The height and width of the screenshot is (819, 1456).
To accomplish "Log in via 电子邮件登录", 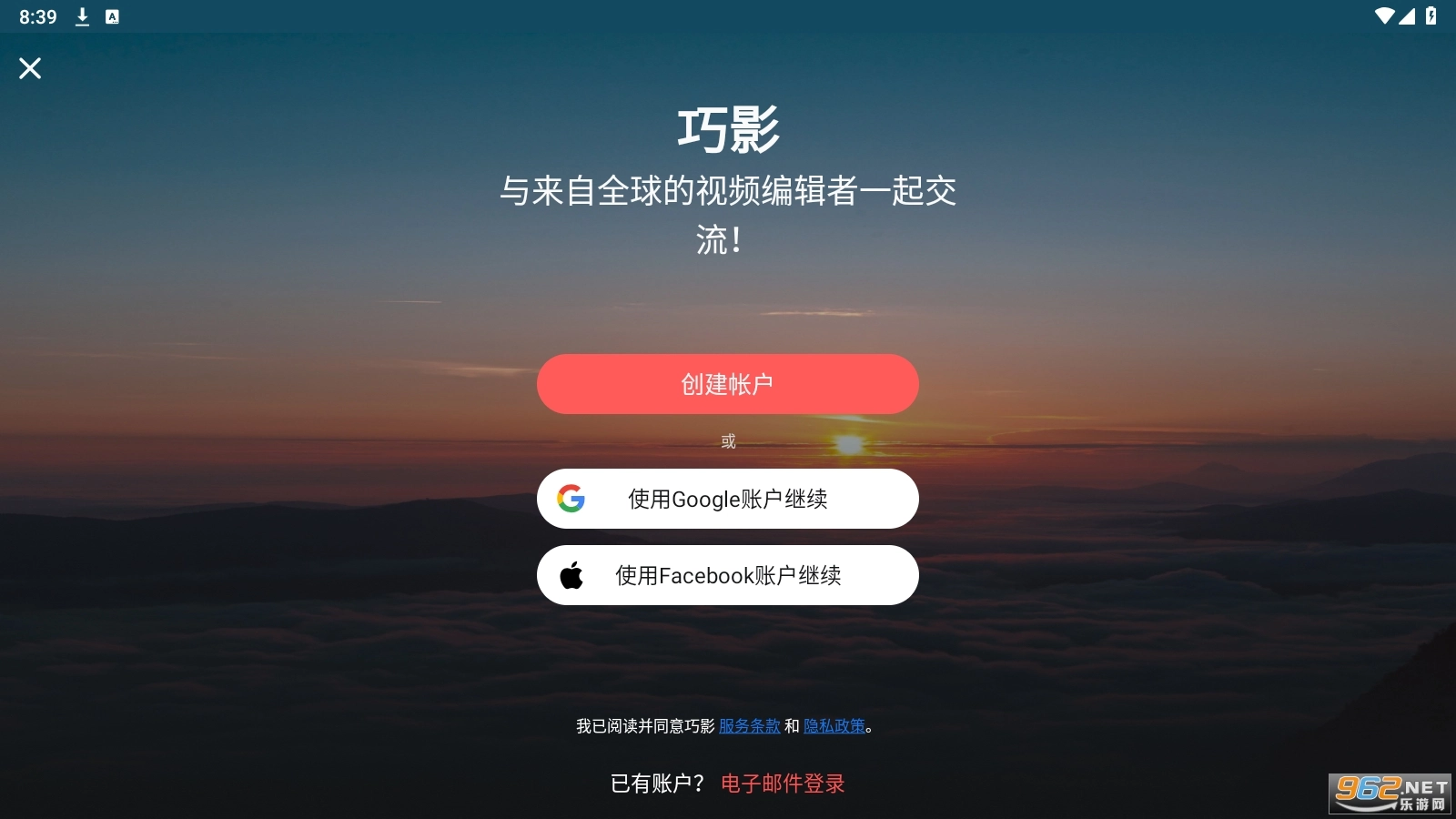I will tap(783, 784).
